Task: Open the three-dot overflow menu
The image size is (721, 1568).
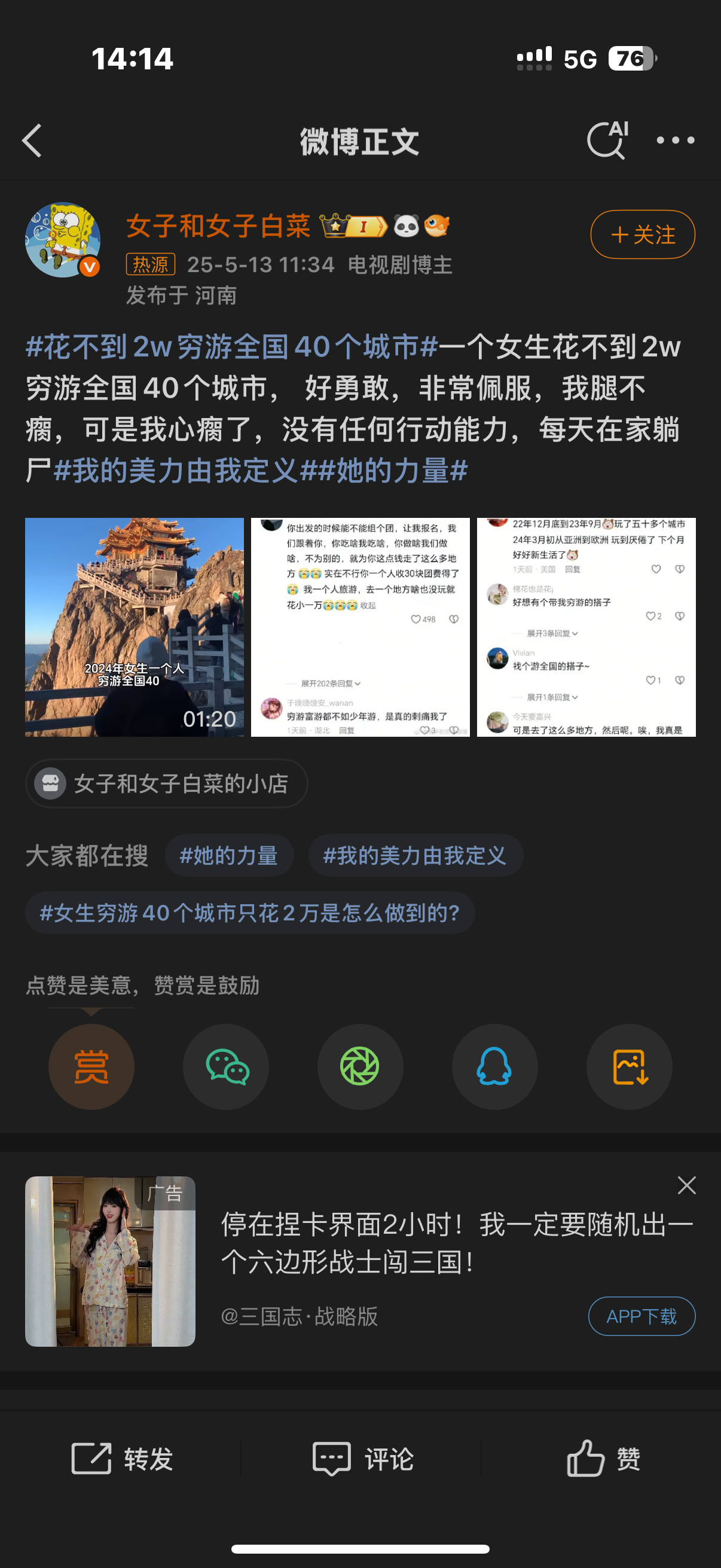Action: point(676,141)
